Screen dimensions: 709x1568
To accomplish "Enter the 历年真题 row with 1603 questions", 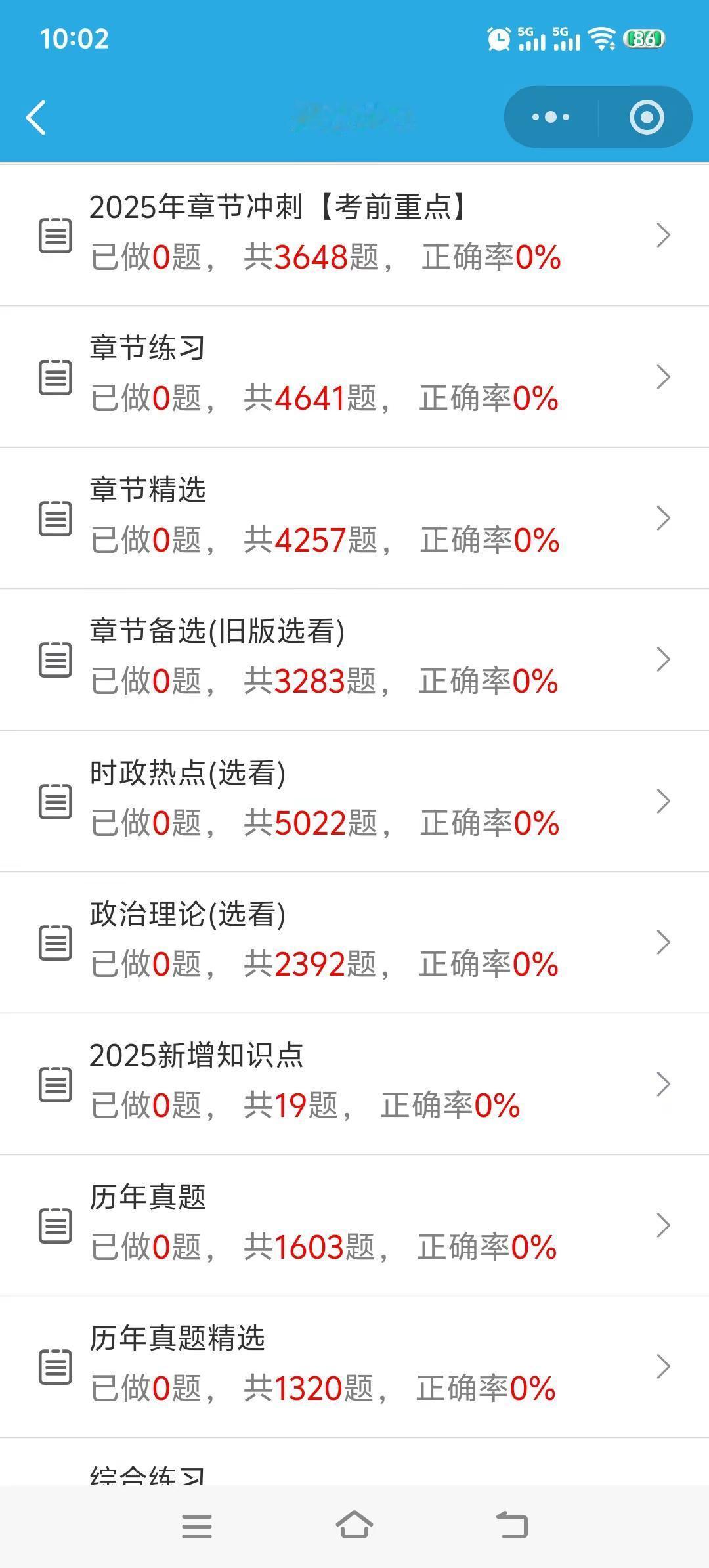I will pos(354,1225).
